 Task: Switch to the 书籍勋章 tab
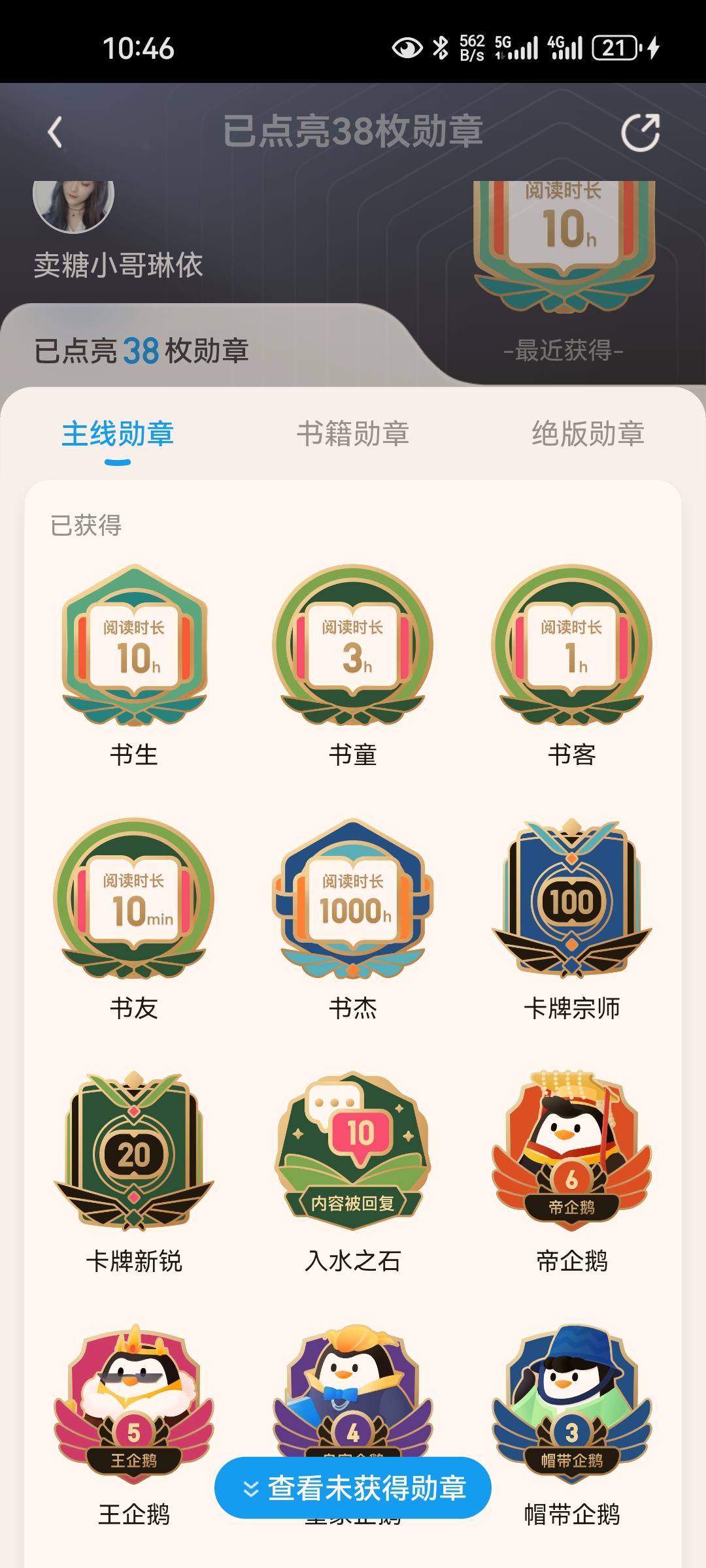click(x=353, y=434)
